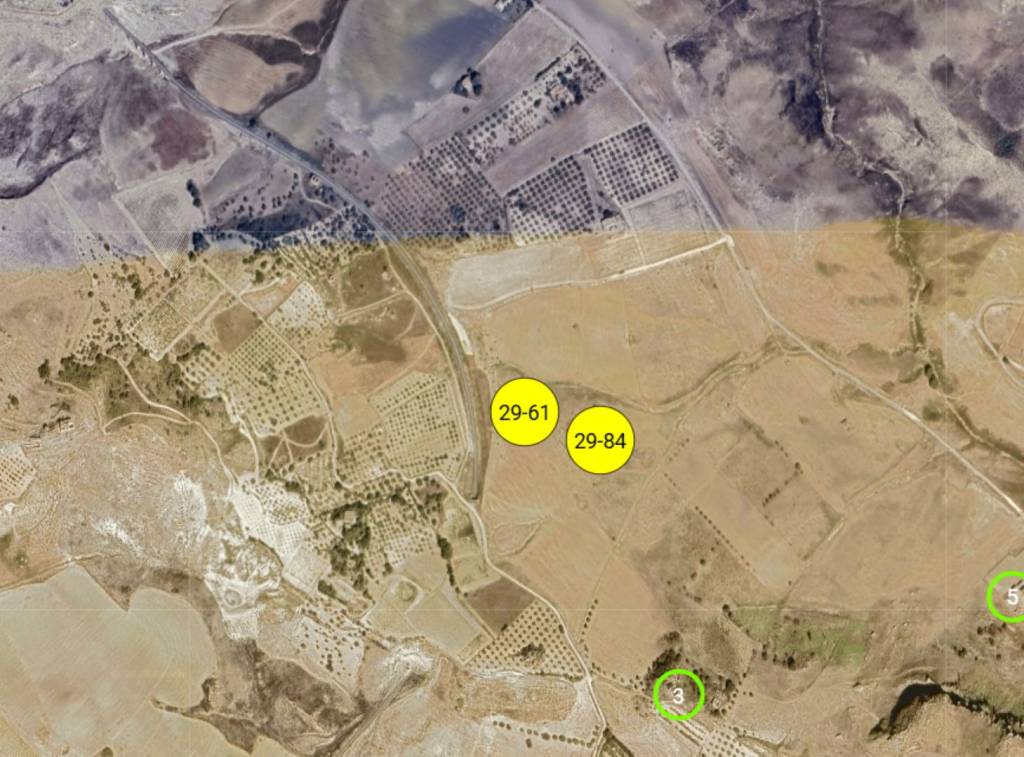The width and height of the screenshot is (1024, 757).
Task: Open the yellow marker labeled 29-61
Action: coord(525,412)
